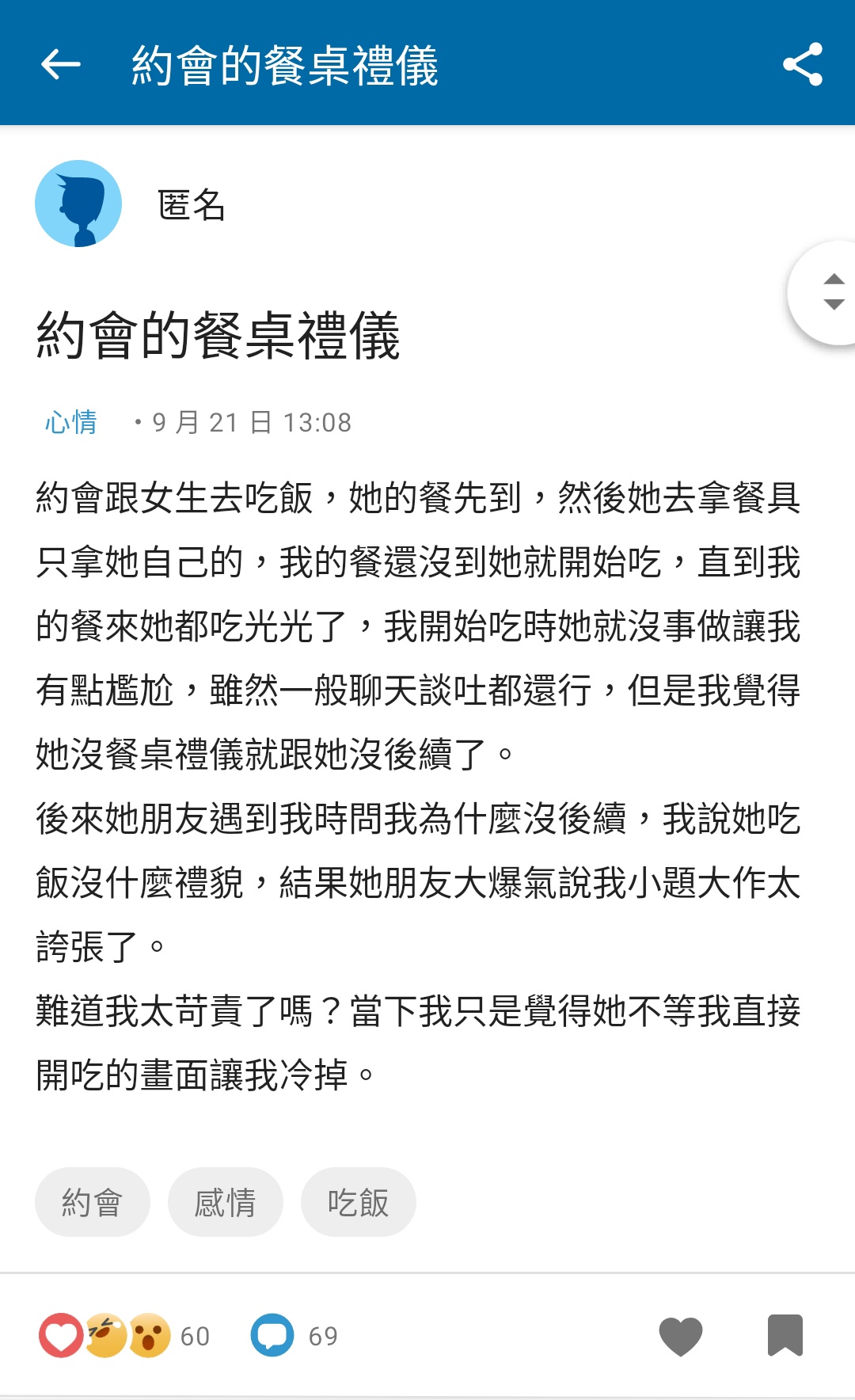Like this post with the heart icon
The image size is (855, 1400).
(x=680, y=1336)
